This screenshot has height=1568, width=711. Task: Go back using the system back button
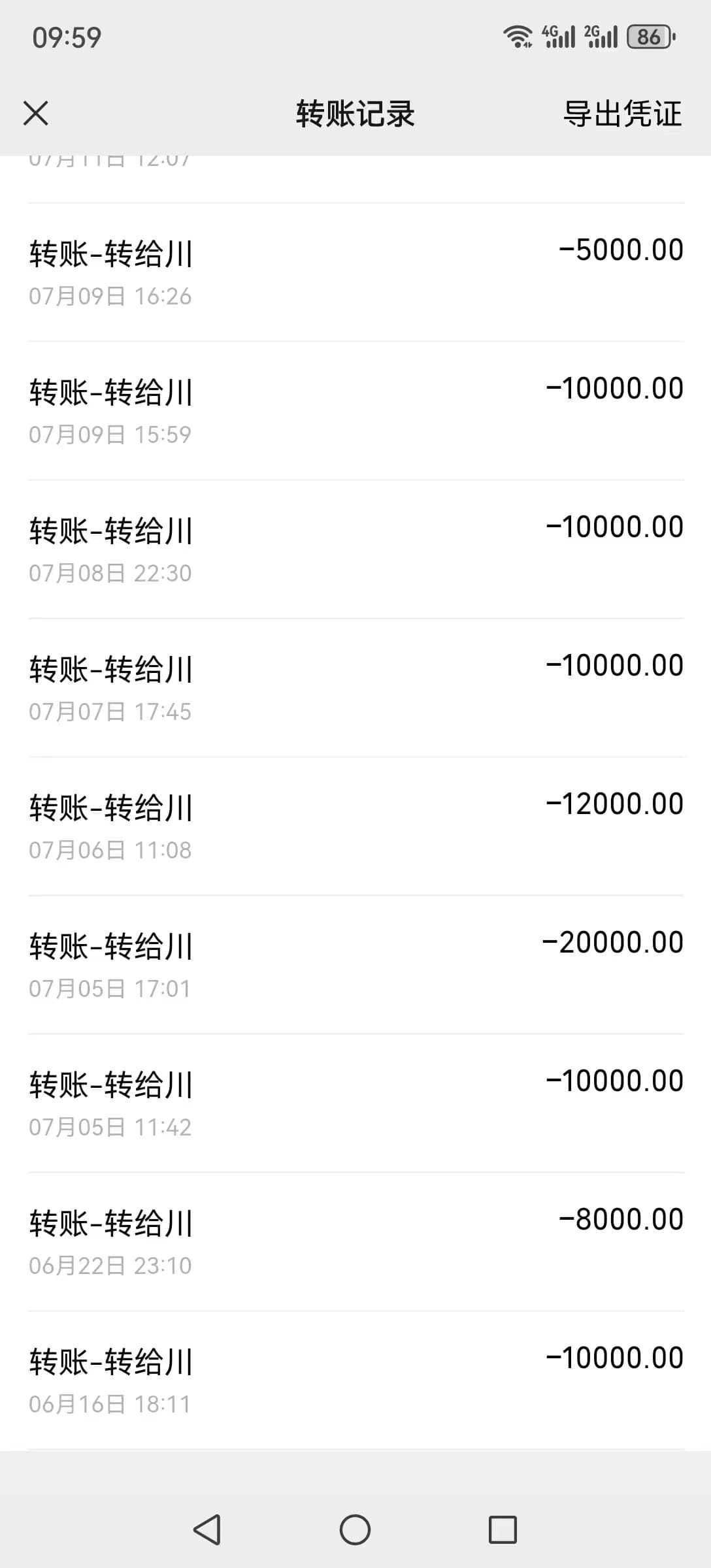[x=207, y=1529]
